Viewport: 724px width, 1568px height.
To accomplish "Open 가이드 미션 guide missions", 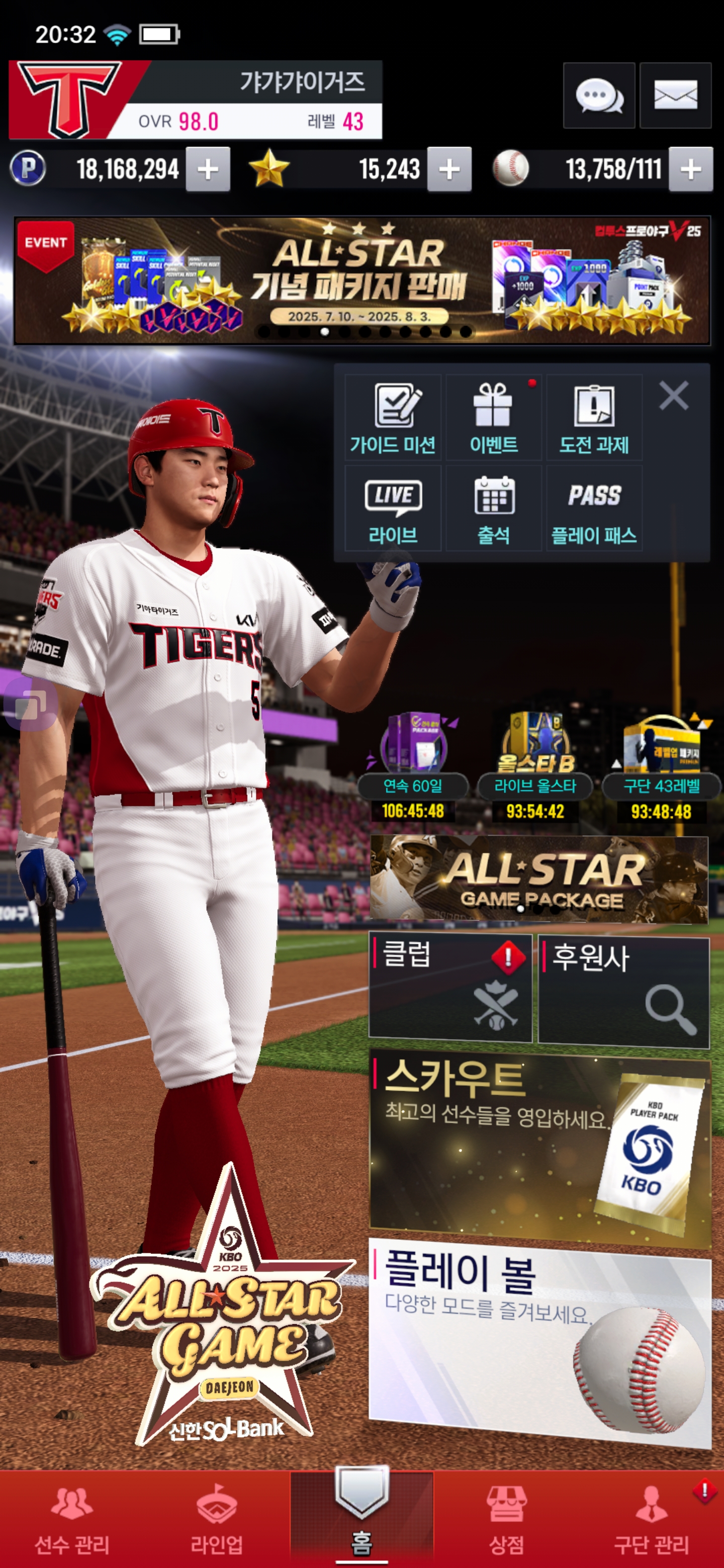I will [x=393, y=418].
